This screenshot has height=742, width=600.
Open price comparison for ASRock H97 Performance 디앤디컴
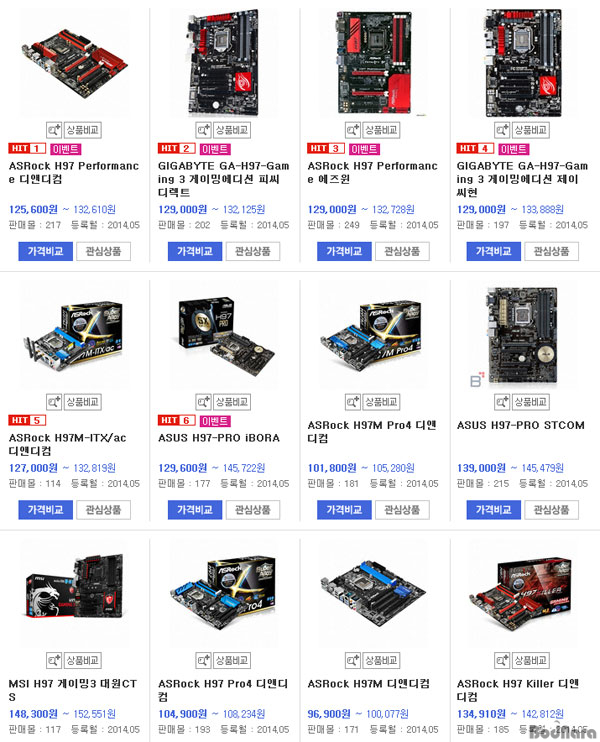pyautogui.click(x=45, y=252)
